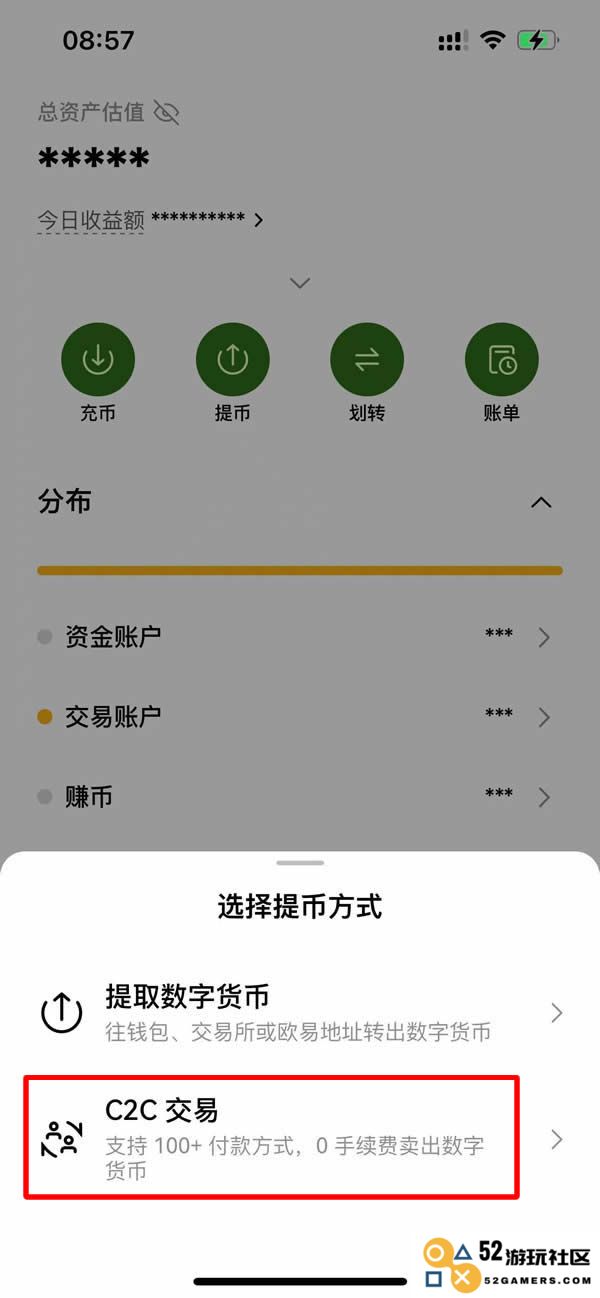Open 资金账户 row
Image resolution: width=600 pixels, height=1298 pixels.
click(300, 636)
